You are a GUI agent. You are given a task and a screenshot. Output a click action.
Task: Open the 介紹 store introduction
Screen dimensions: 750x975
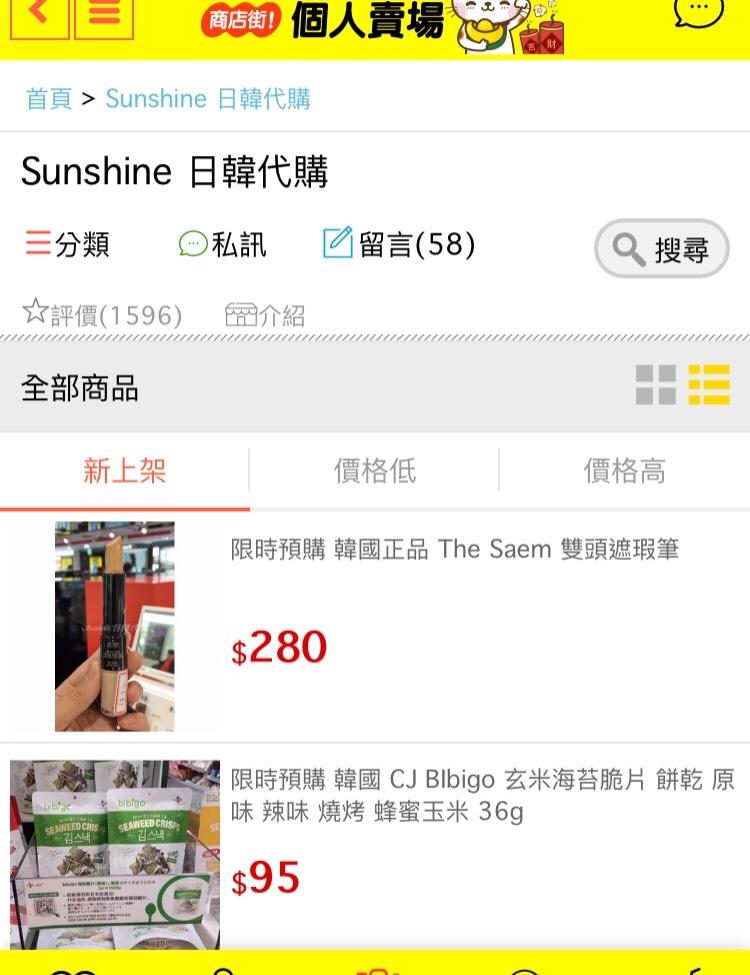click(x=265, y=315)
